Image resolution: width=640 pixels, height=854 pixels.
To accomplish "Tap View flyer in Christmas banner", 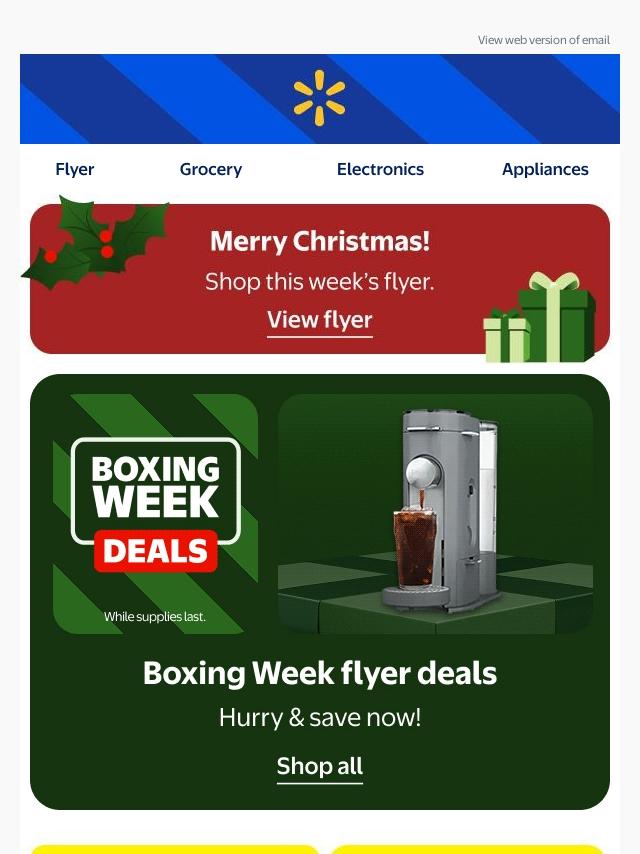I will pos(320,321).
